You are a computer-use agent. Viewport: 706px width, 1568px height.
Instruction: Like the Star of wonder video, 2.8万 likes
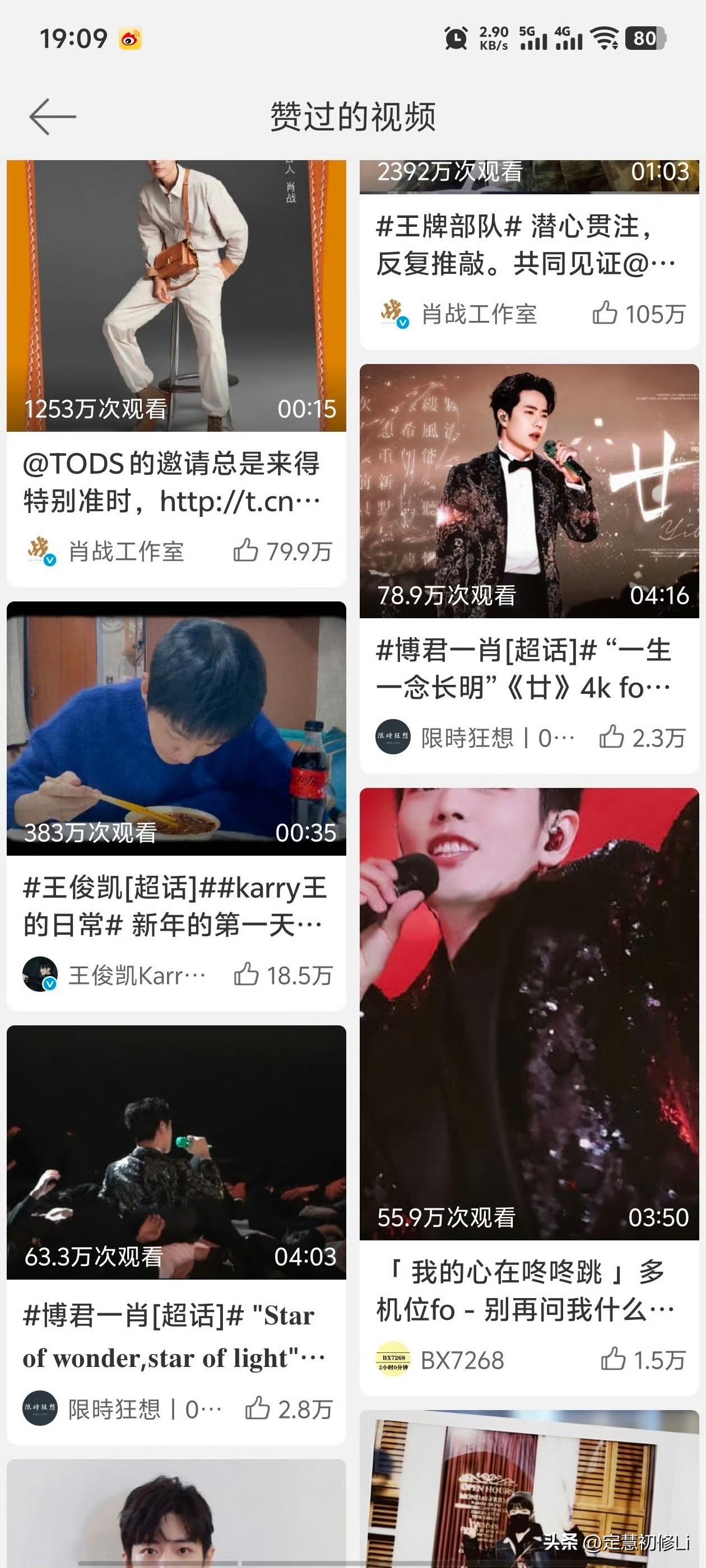coord(258,1408)
